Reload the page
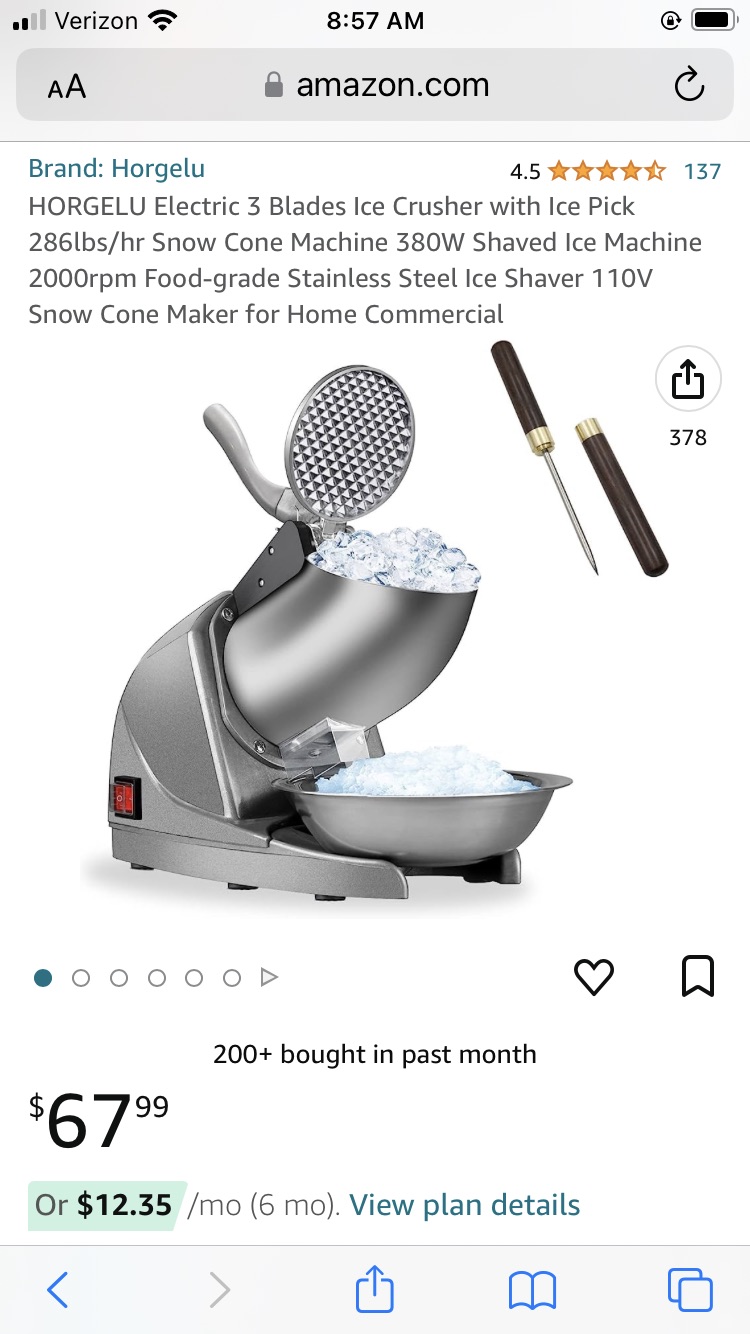Screen dimensions: 750x1334 click(689, 86)
